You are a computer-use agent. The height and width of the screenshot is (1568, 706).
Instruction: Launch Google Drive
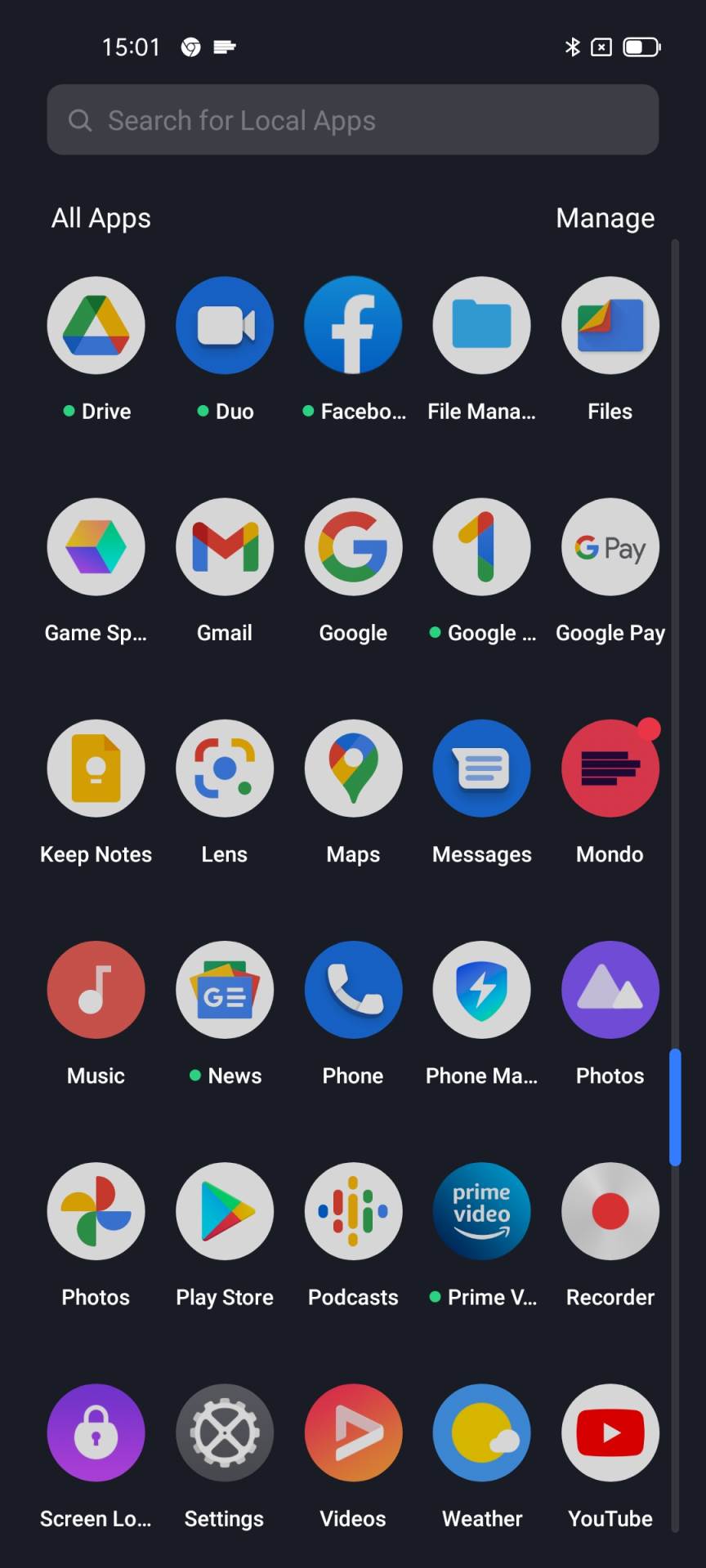(96, 326)
